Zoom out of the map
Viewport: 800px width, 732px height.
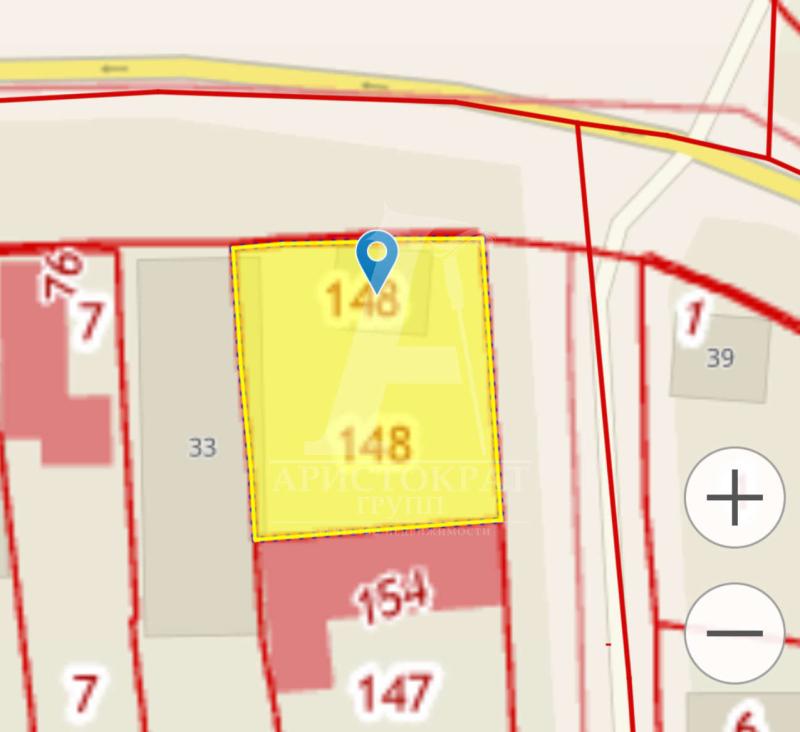pos(734,632)
